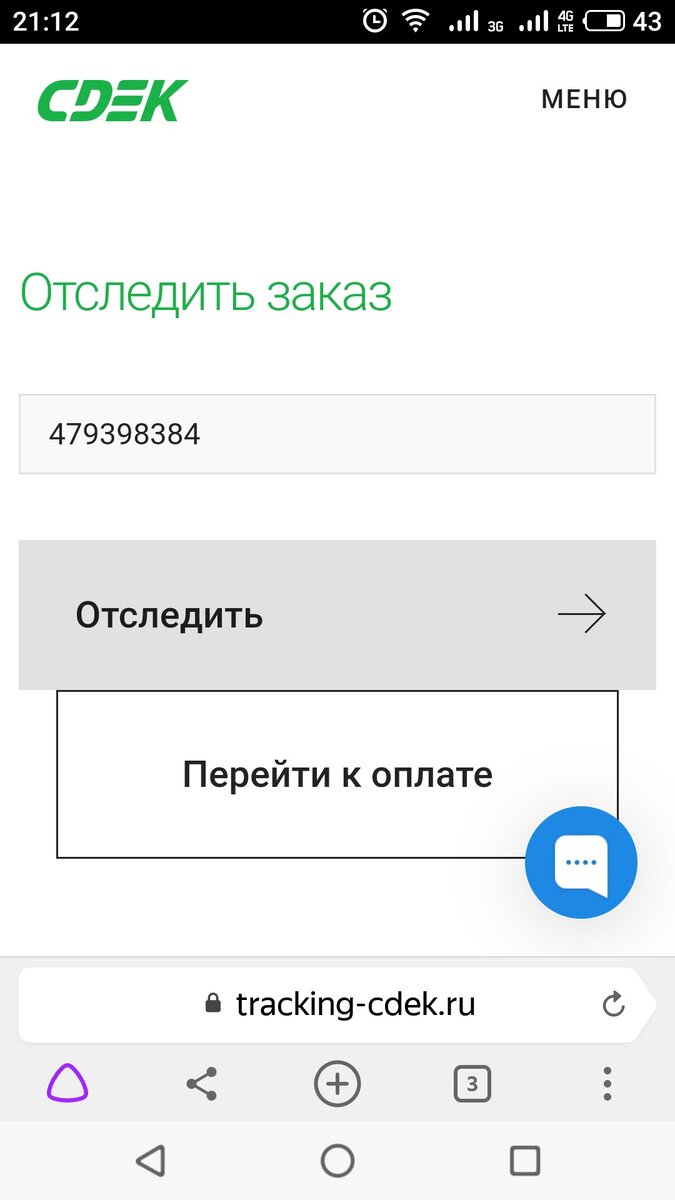Viewport: 675px width, 1200px height.
Task: Go to the home screen
Action: (337, 1160)
